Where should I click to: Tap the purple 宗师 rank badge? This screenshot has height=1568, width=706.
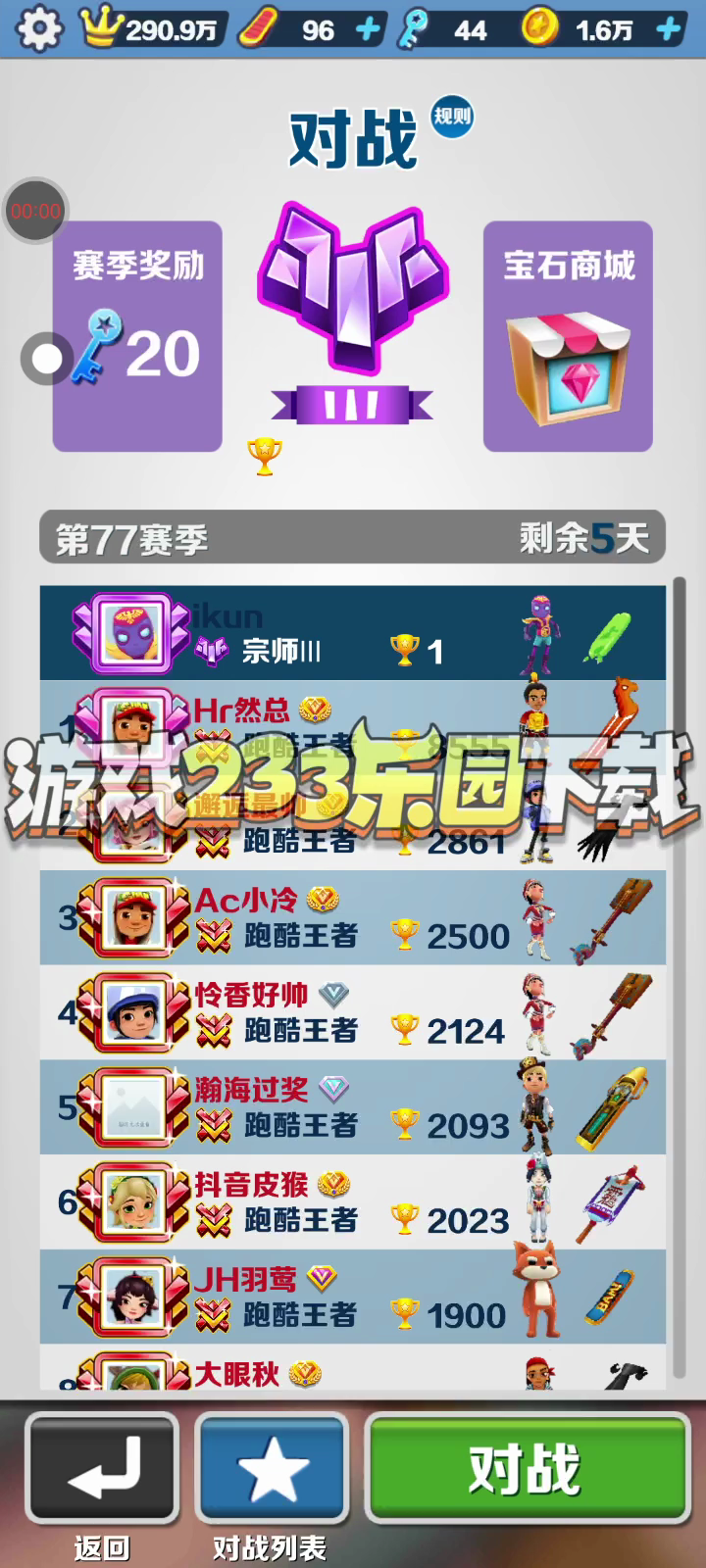pos(353,314)
